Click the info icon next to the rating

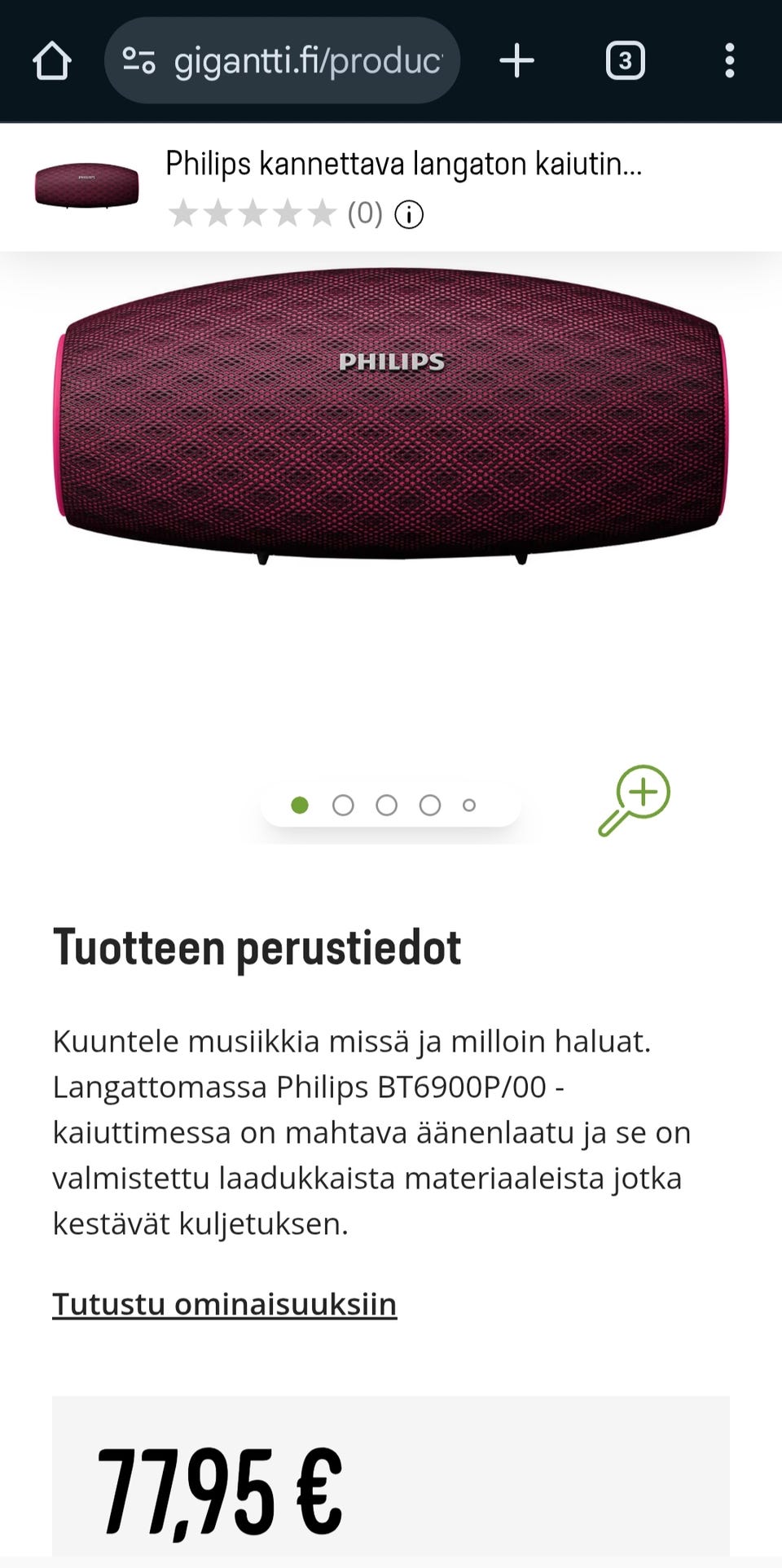tap(408, 215)
